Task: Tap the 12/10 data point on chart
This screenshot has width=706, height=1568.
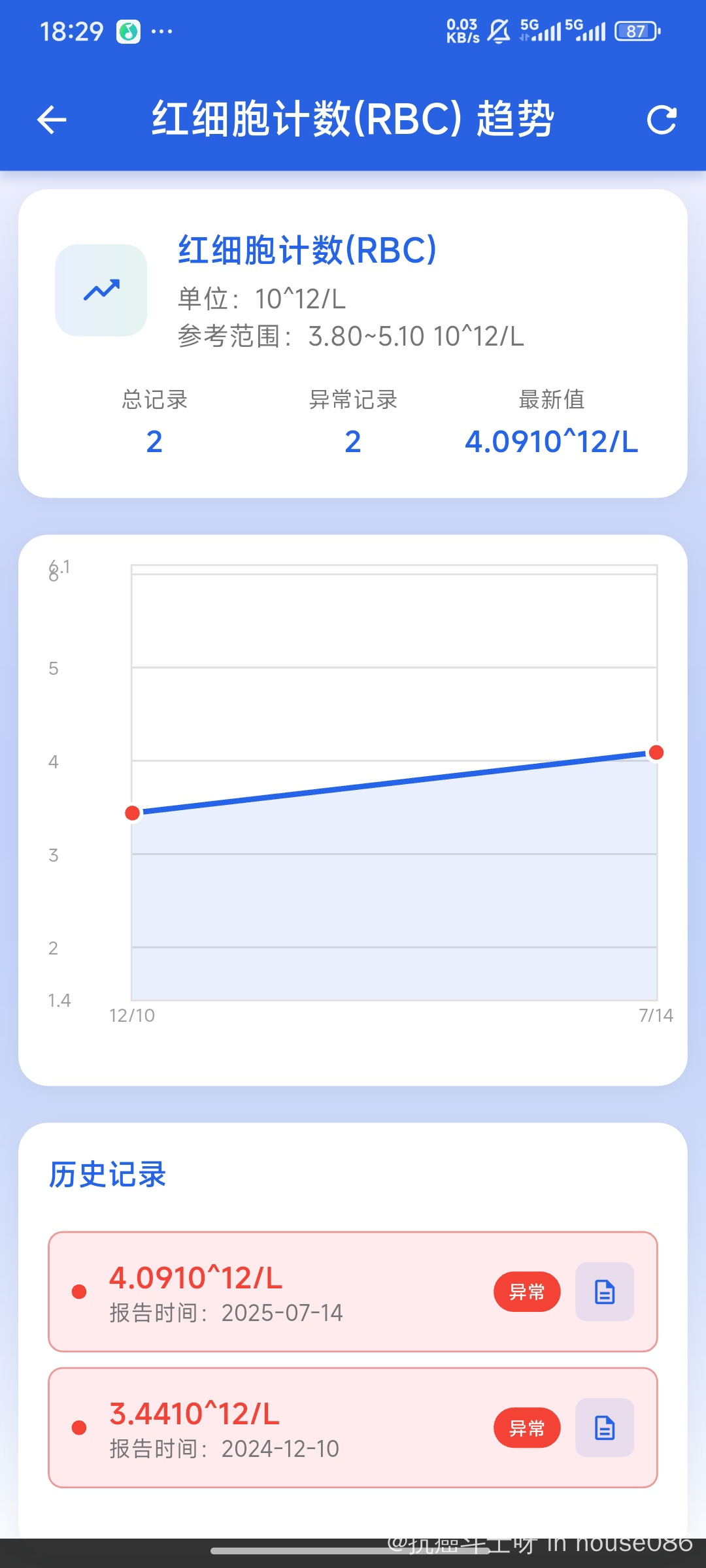Action: [133, 813]
